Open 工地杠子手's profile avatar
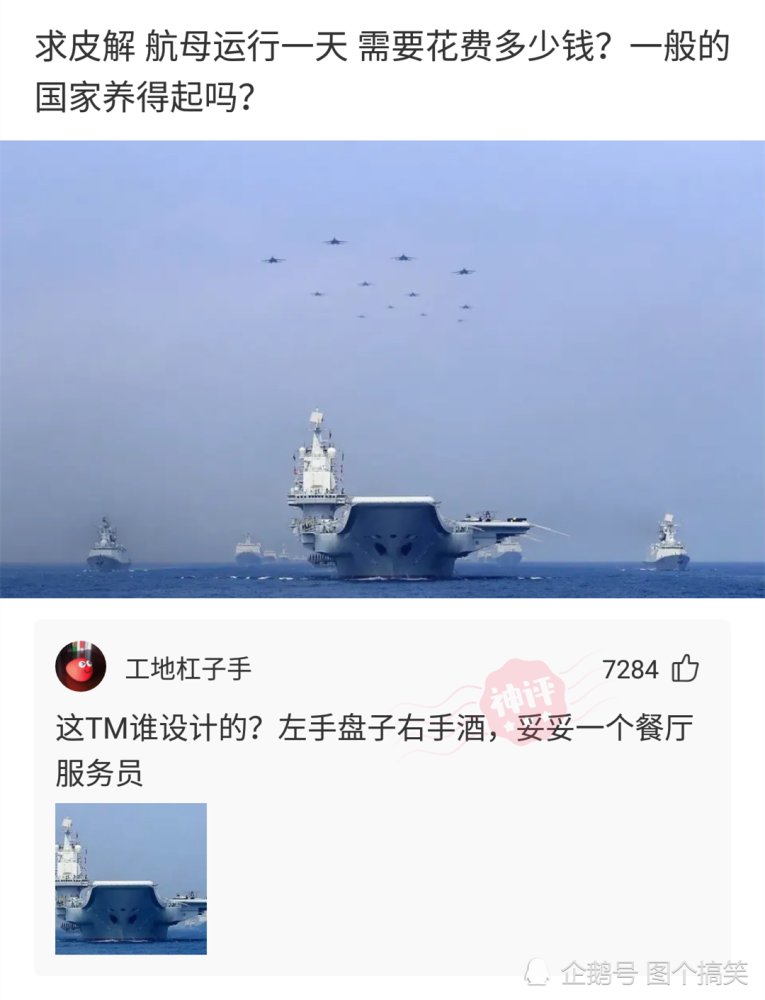This screenshot has width=765, height=1000. pos(81,667)
